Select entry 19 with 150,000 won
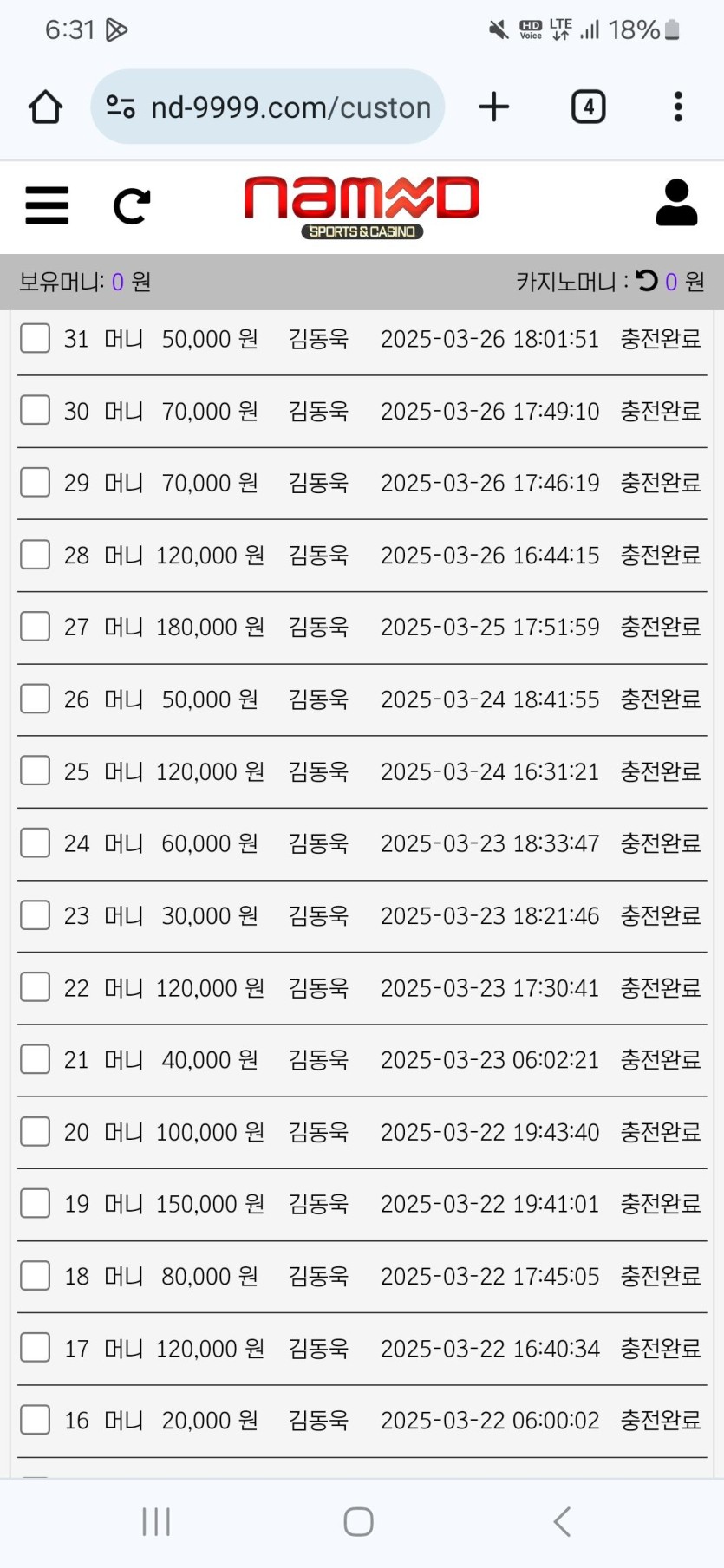 click(x=36, y=1203)
